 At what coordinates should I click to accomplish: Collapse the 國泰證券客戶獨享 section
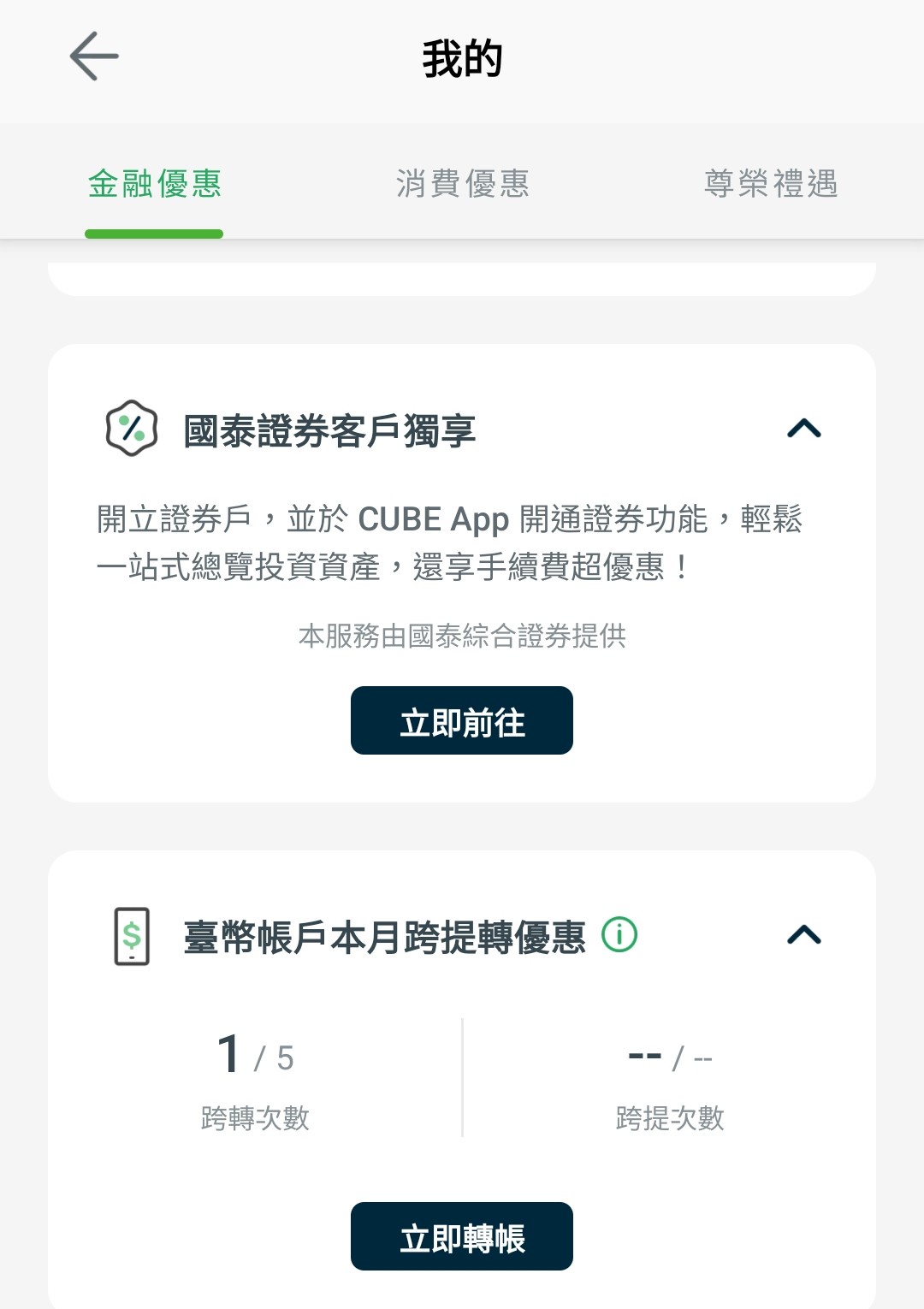[803, 428]
